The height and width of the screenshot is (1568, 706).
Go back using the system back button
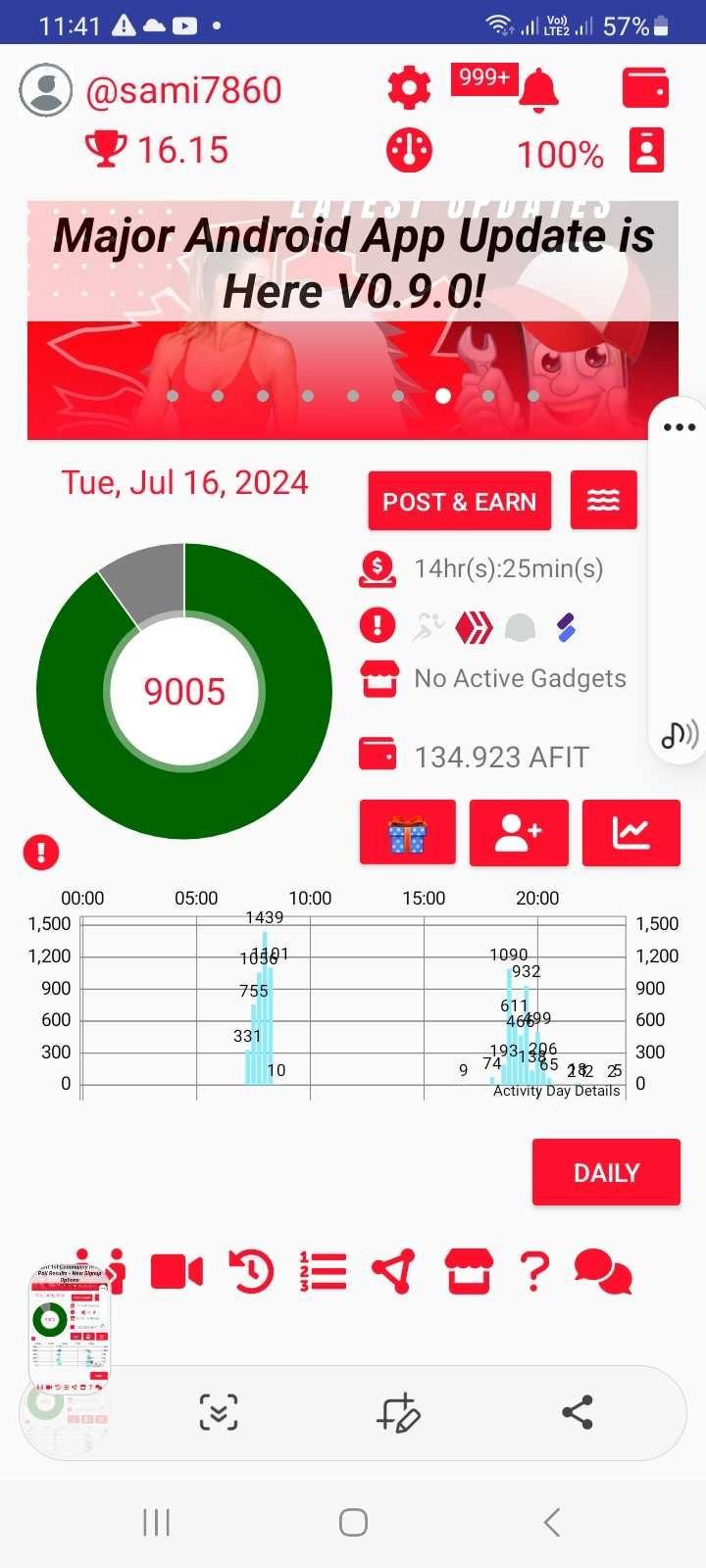coord(552,1522)
